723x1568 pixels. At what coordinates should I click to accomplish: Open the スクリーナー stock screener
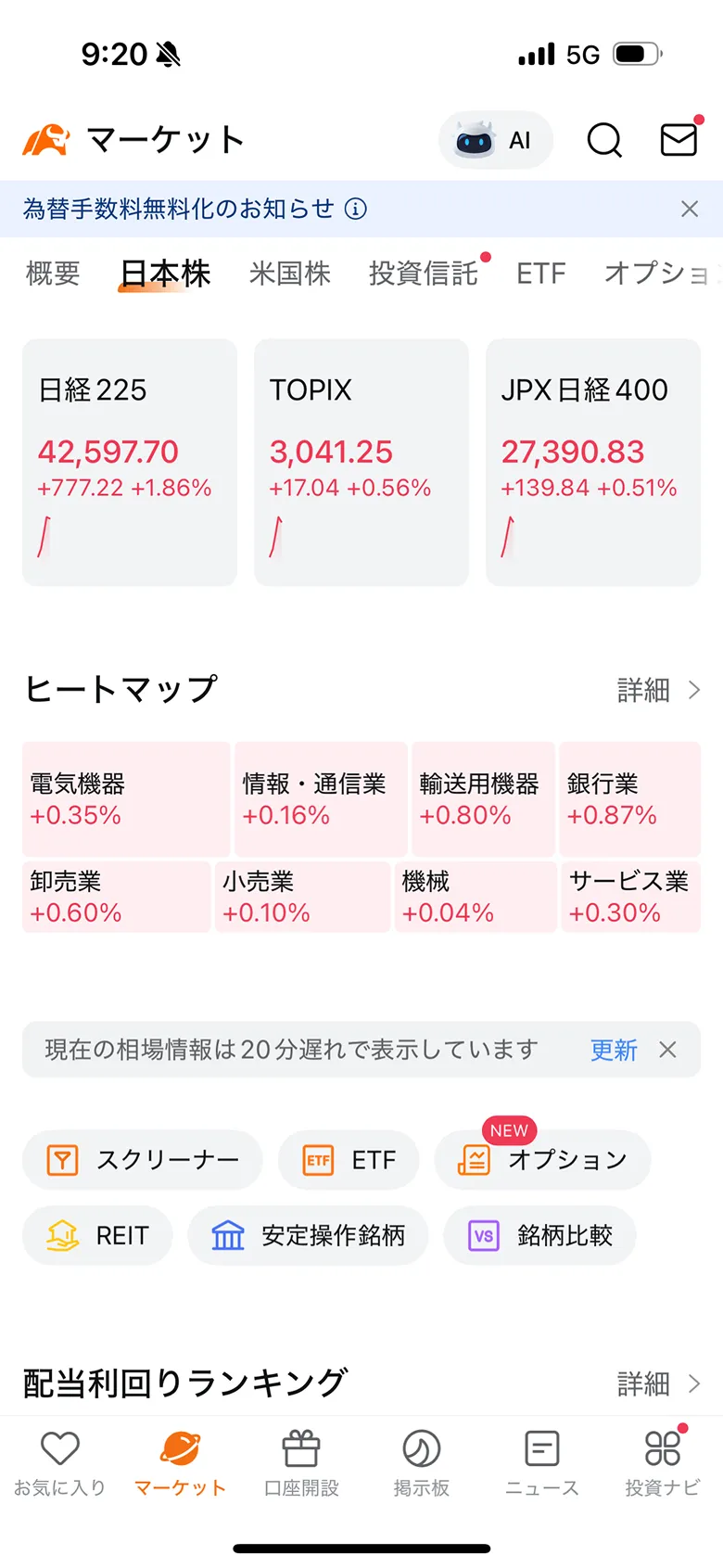pos(142,1159)
